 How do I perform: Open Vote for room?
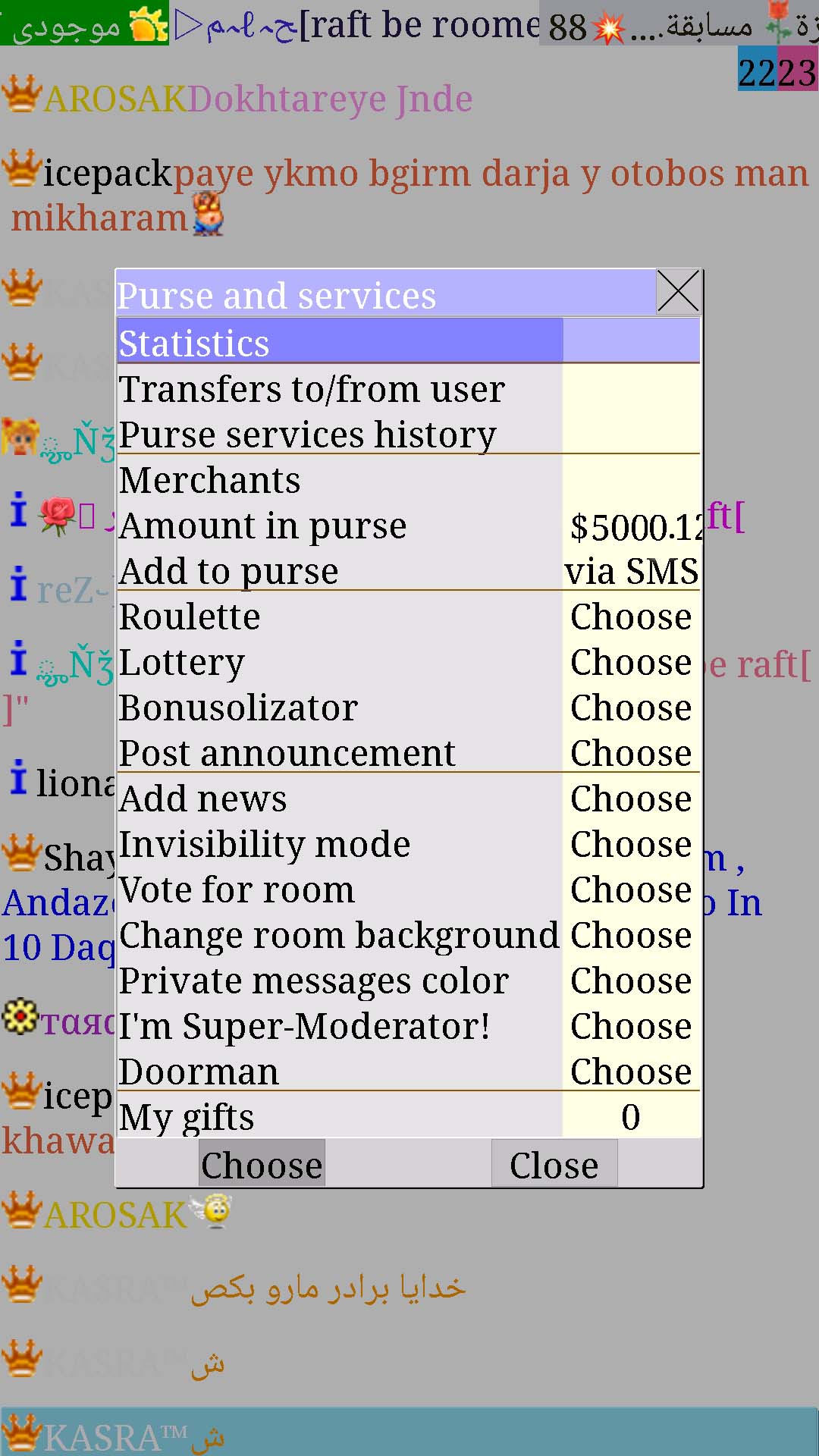click(409, 889)
